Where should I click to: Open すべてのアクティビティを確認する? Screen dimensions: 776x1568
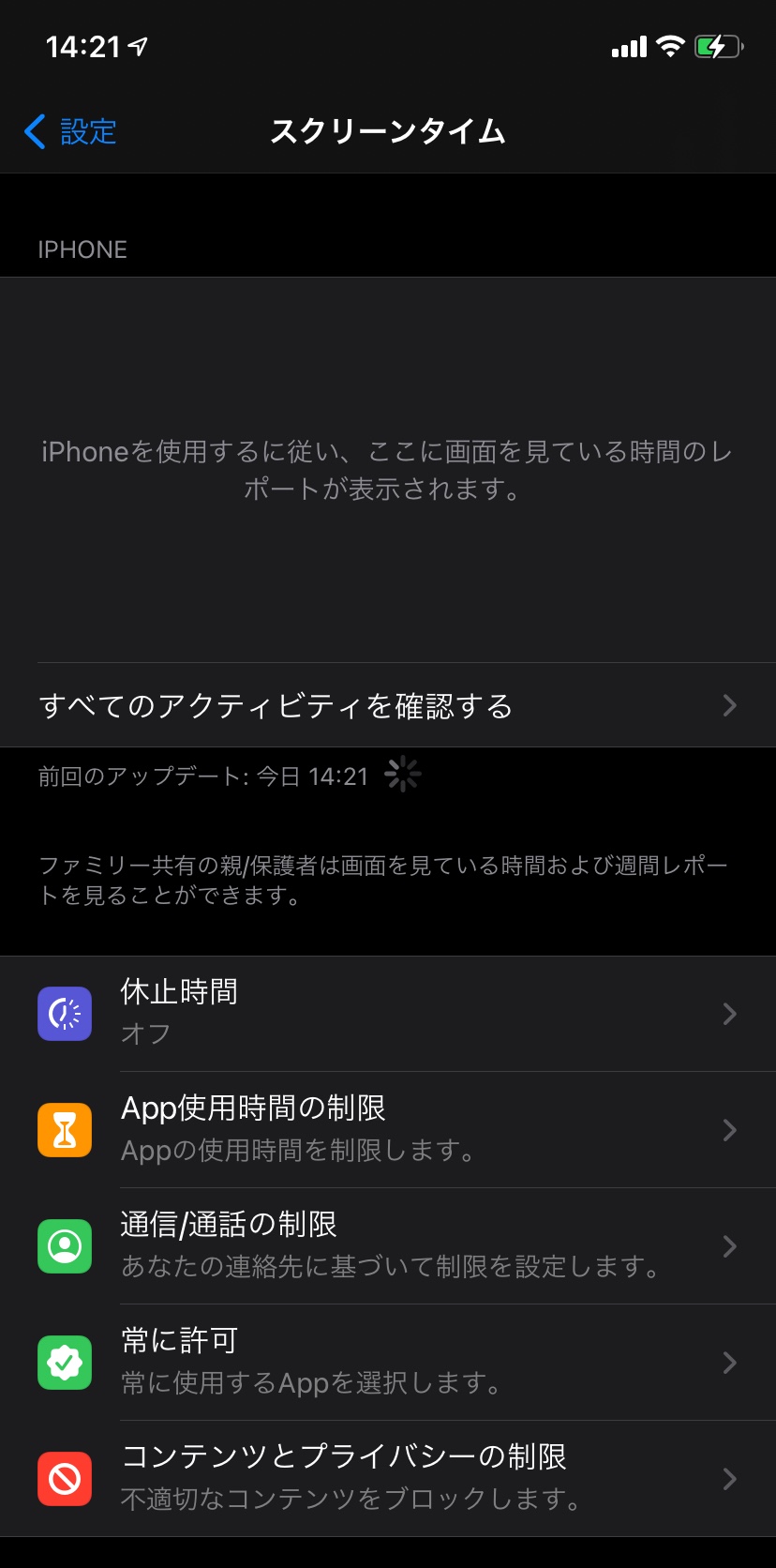(388, 705)
